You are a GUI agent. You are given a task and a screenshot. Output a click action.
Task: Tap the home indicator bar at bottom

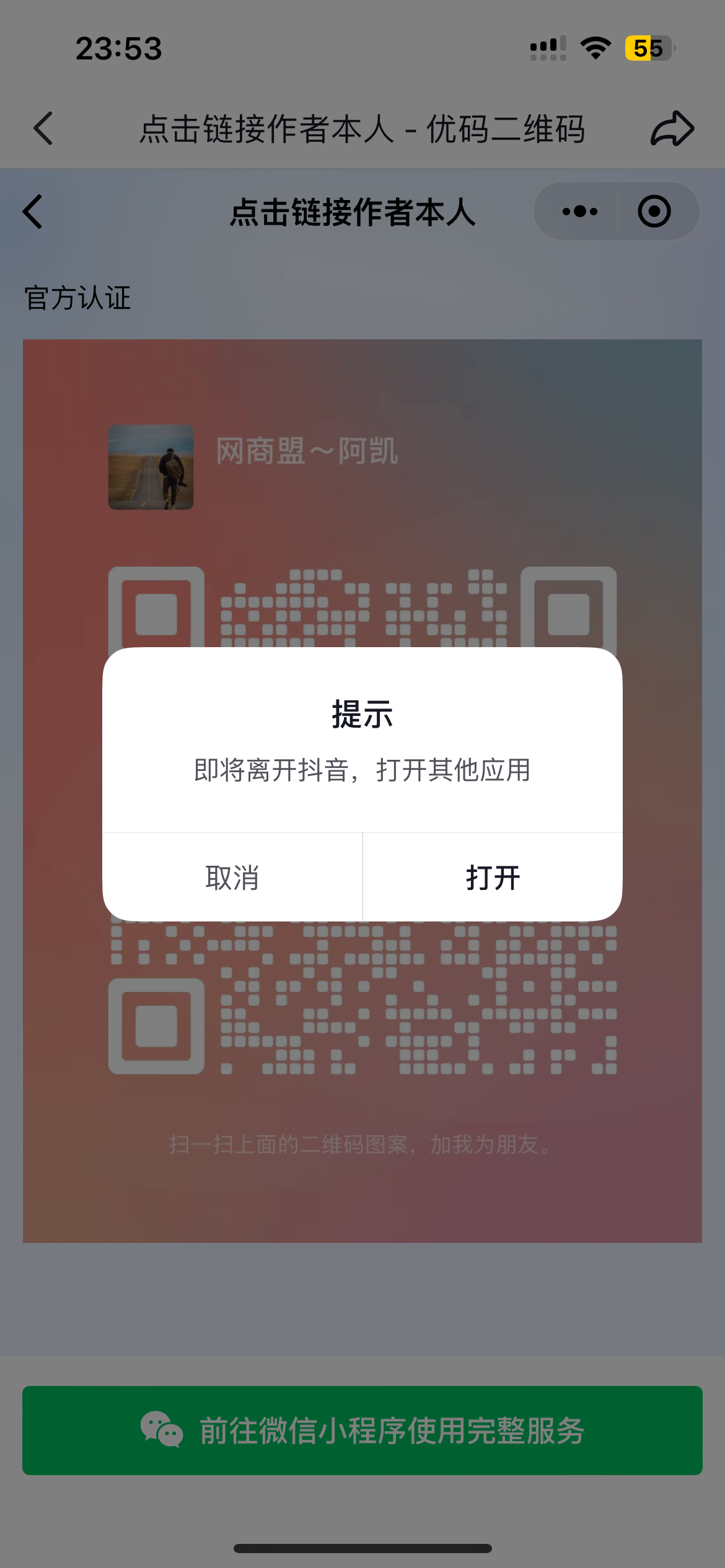coord(362,1546)
